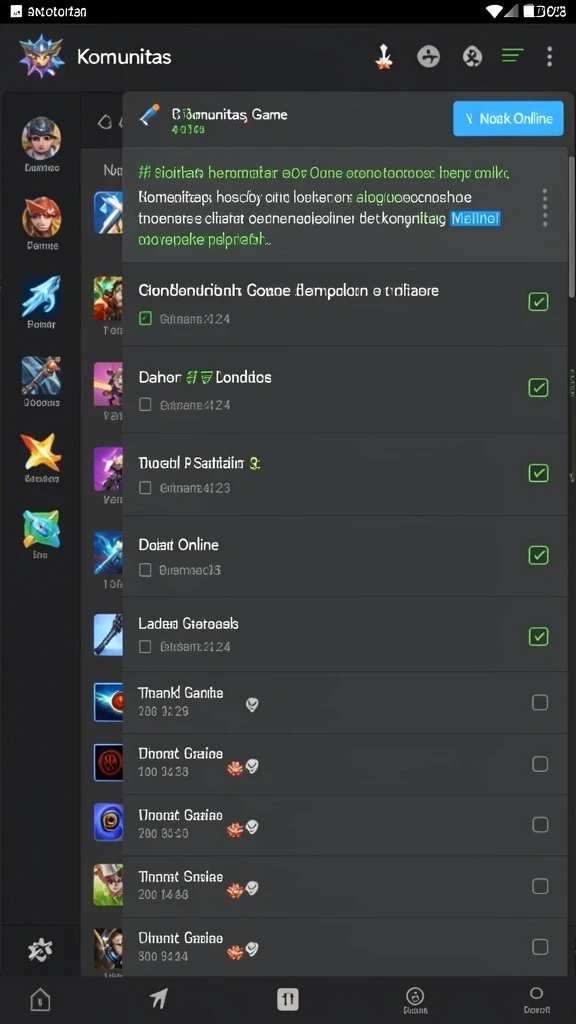
Task: Uncheck the green checkbox on the Dahor Londdos row
Action: tap(538, 387)
